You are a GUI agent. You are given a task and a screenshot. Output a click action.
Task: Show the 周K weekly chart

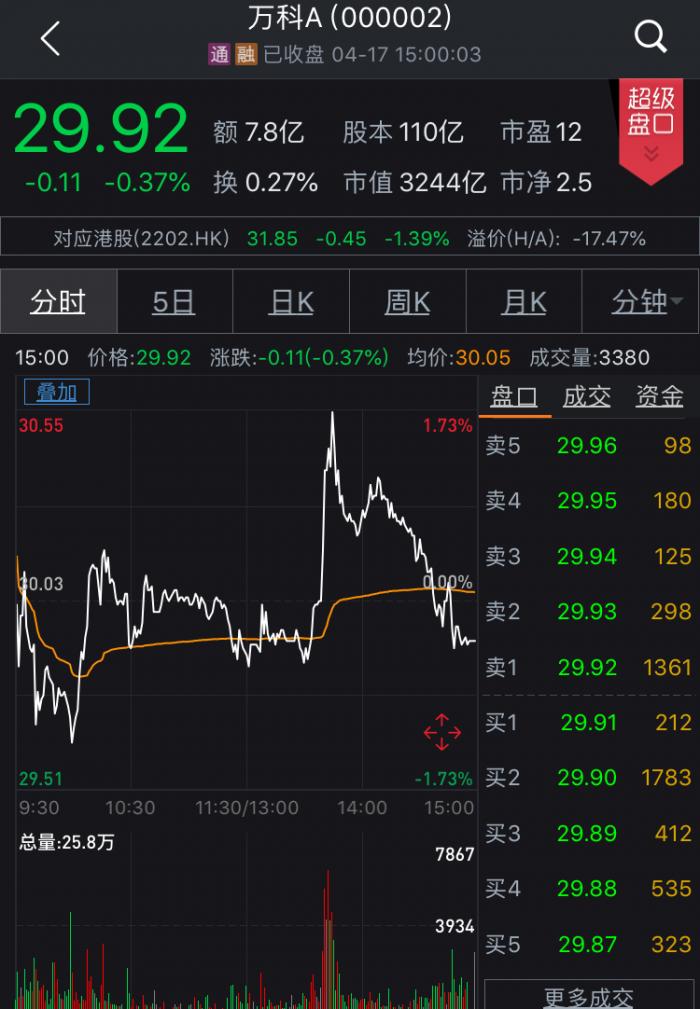[x=407, y=301]
